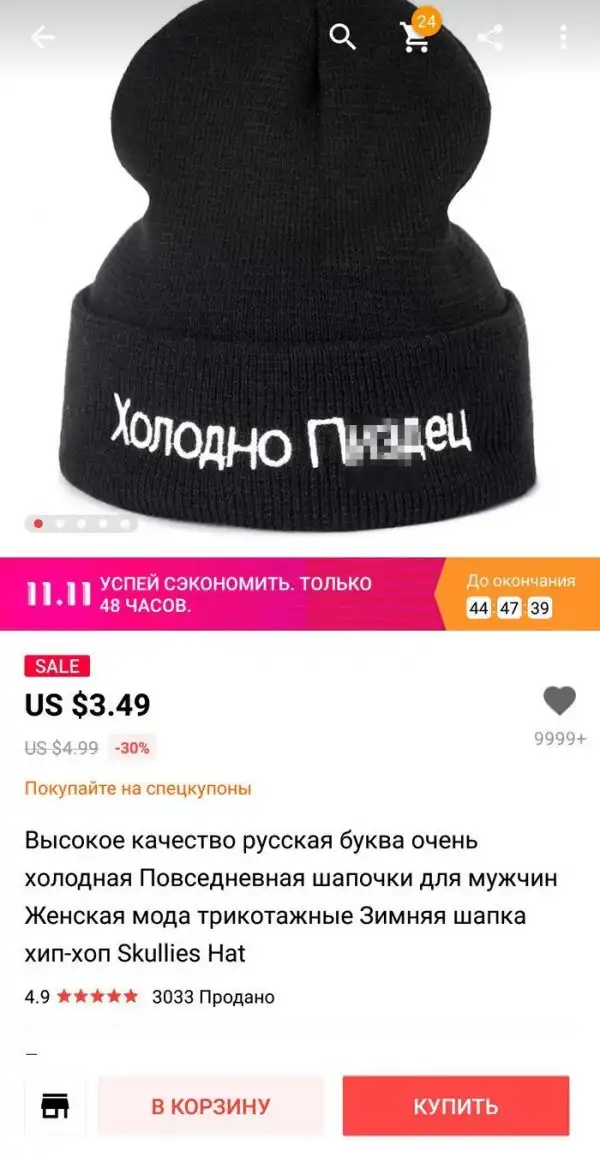Add the hat to wishlist via heart
The image size is (600, 1157).
tap(559, 701)
